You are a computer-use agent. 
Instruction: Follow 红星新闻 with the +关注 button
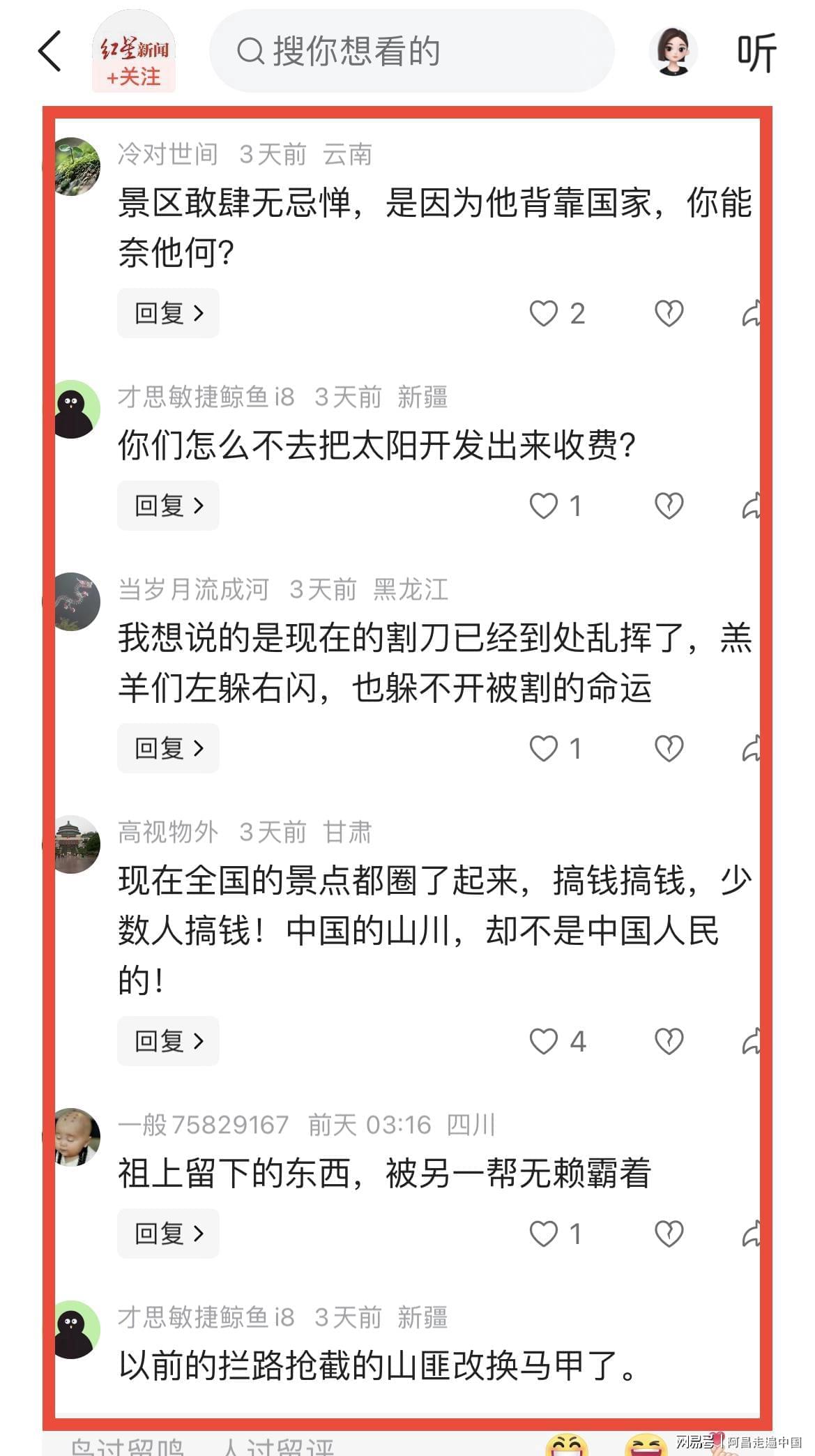[x=133, y=77]
